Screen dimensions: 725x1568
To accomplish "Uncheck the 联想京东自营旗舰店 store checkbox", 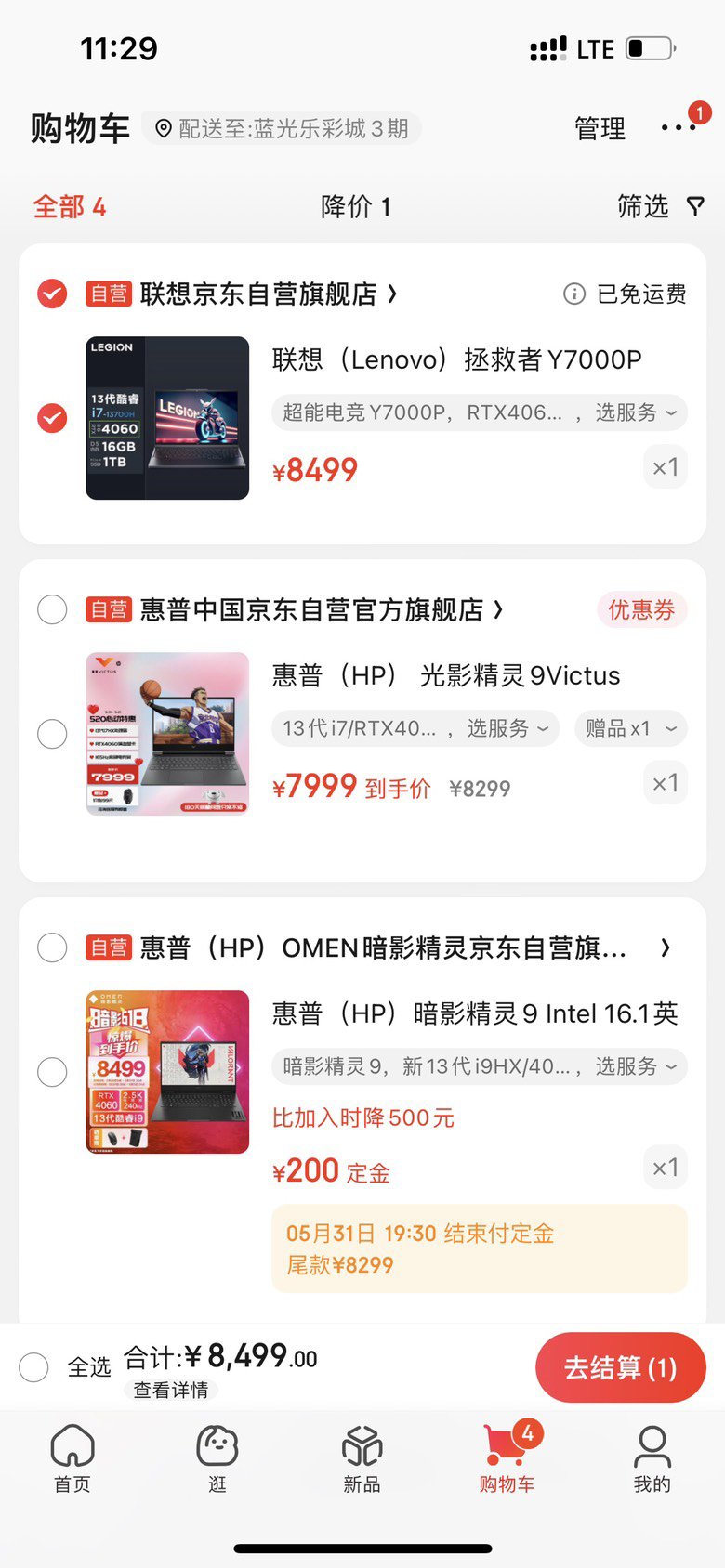I will [52, 294].
